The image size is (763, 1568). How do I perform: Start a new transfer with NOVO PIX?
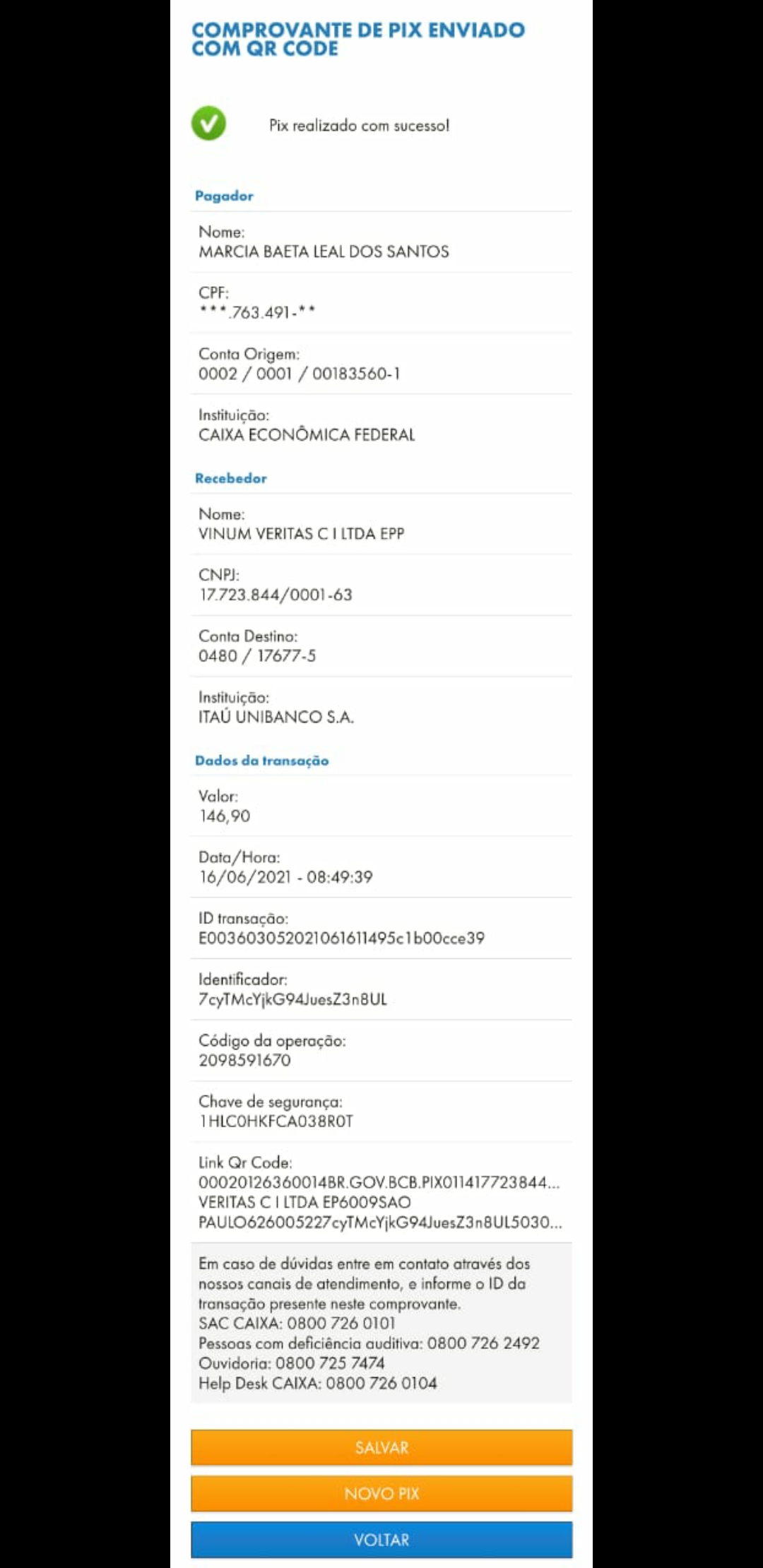tap(381, 1493)
